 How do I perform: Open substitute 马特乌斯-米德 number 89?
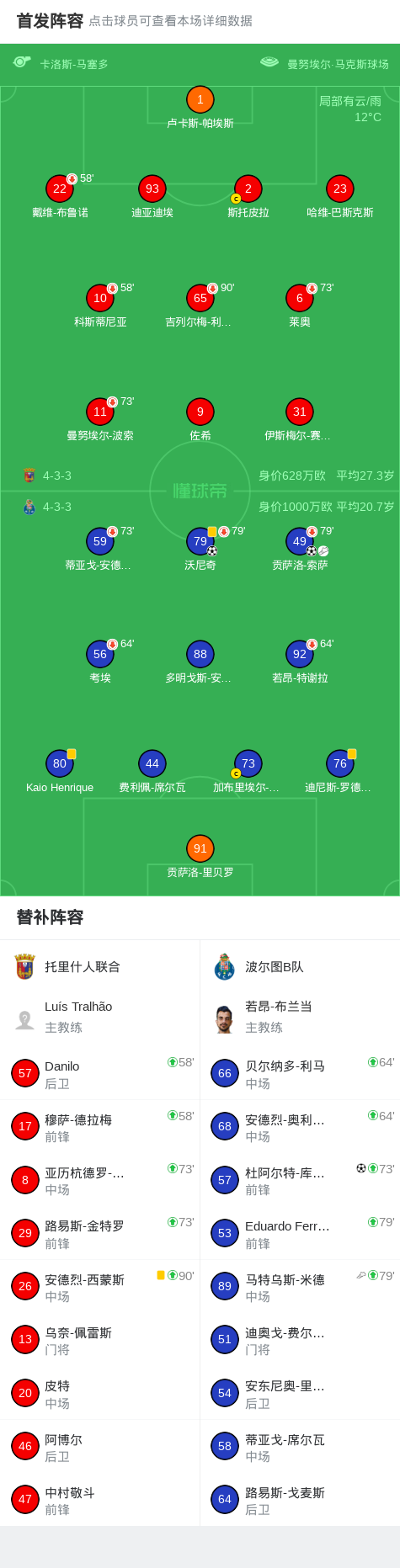300,1287
